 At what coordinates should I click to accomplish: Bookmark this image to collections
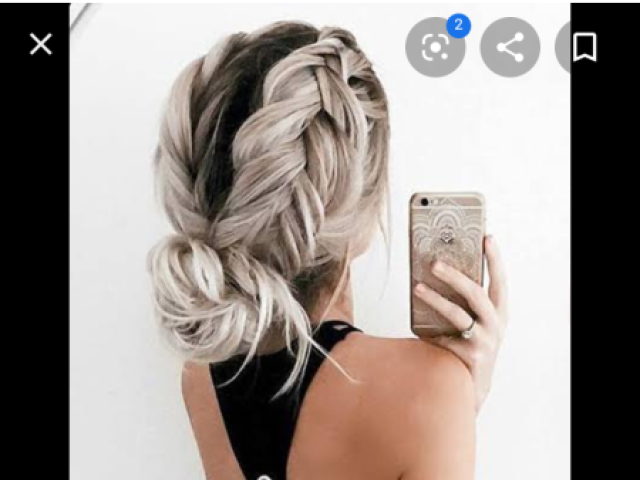click(584, 47)
